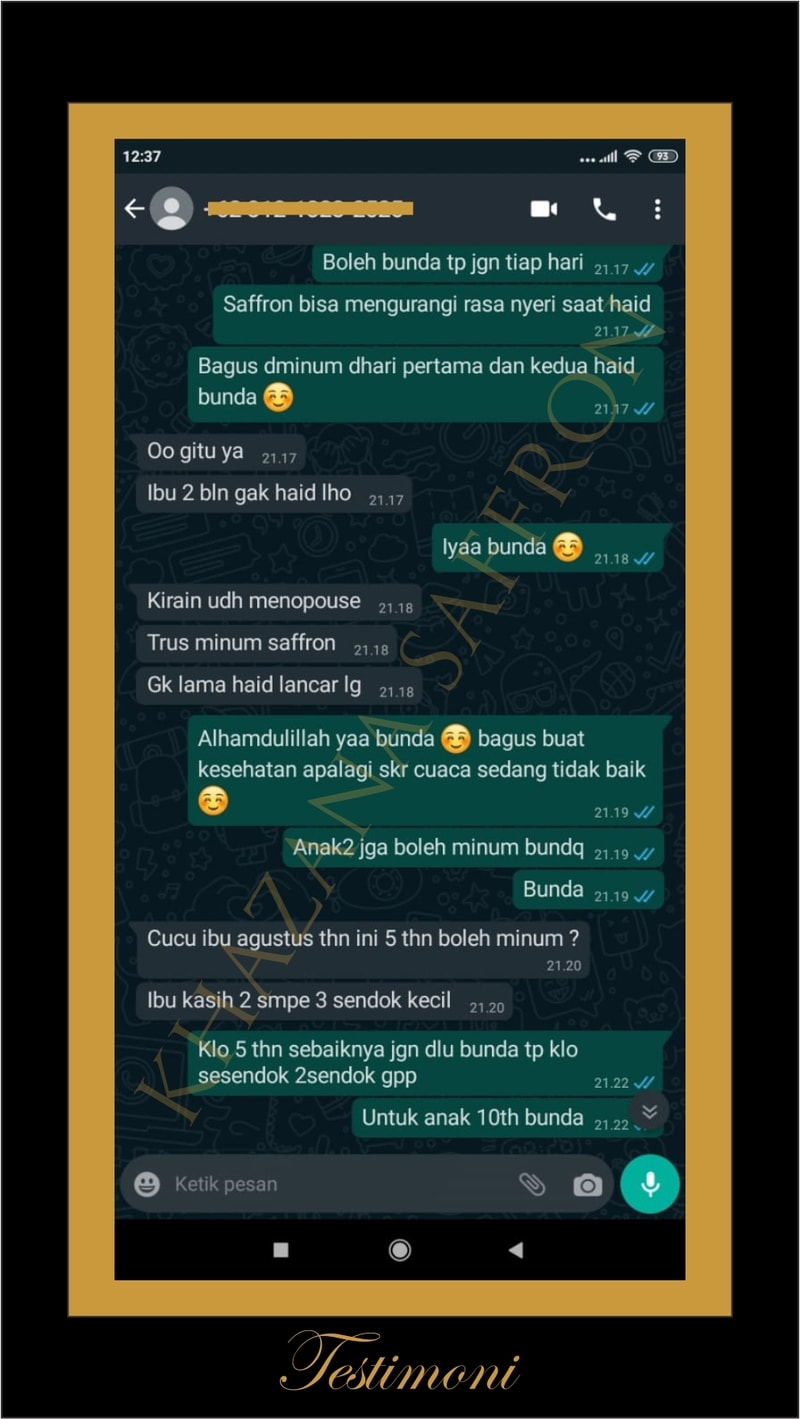Tap the green microphone to record voice
The width and height of the screenshot is (800, 1419).
pos(650,1184)
